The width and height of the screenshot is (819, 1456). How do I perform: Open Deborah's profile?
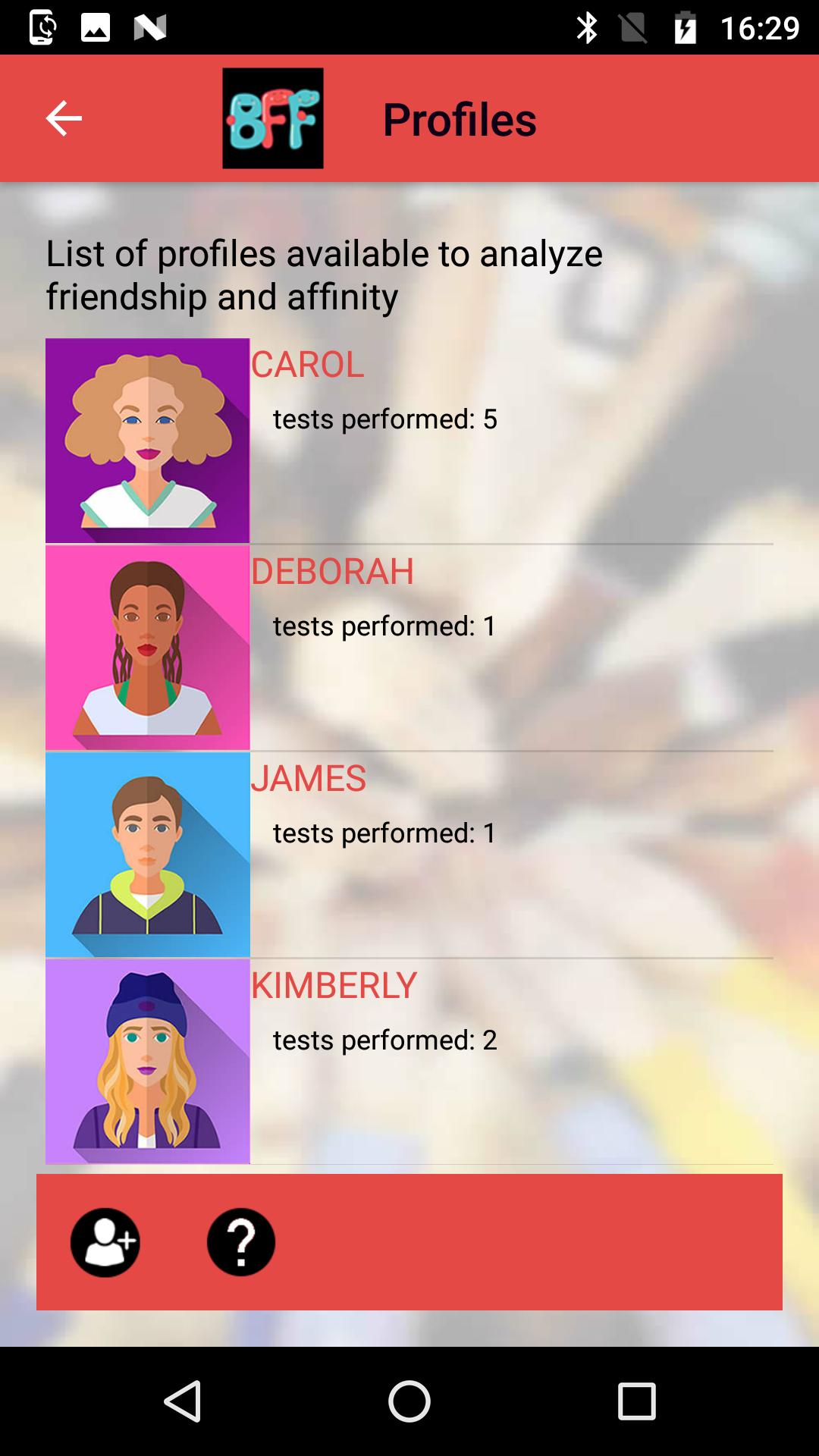click(409, 648)
